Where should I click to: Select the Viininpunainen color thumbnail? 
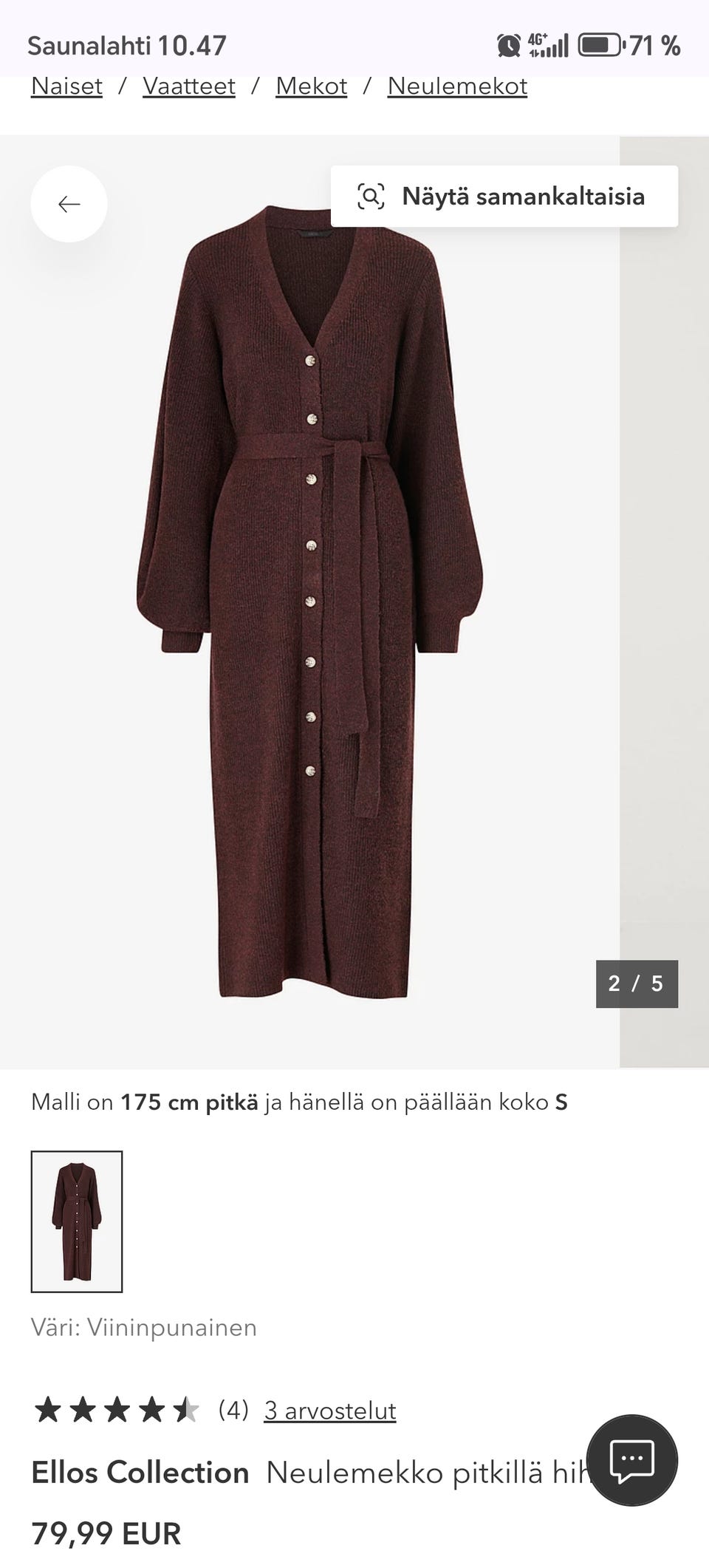coord(77,1221)
